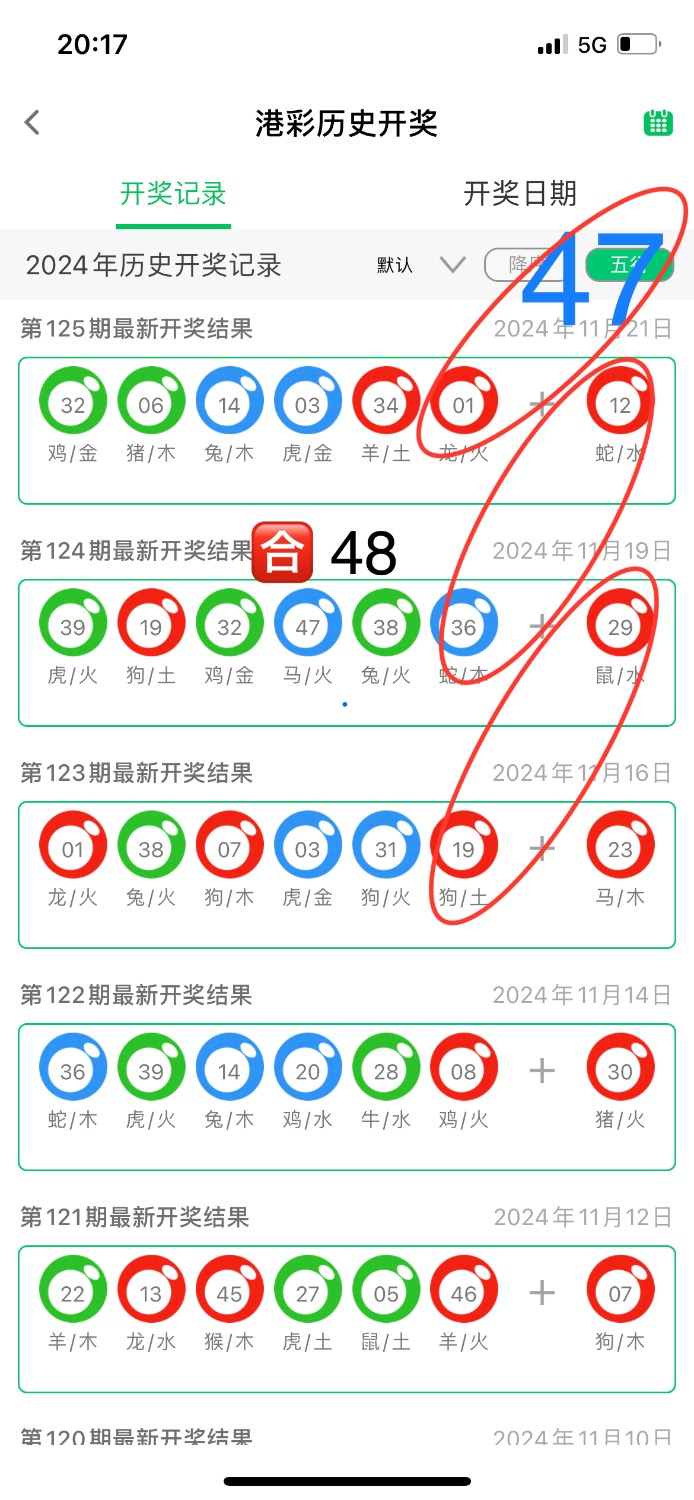Open the green calendar icon
The width and height of the screenshot is (694, 1500).
click(x=657, y=123)
